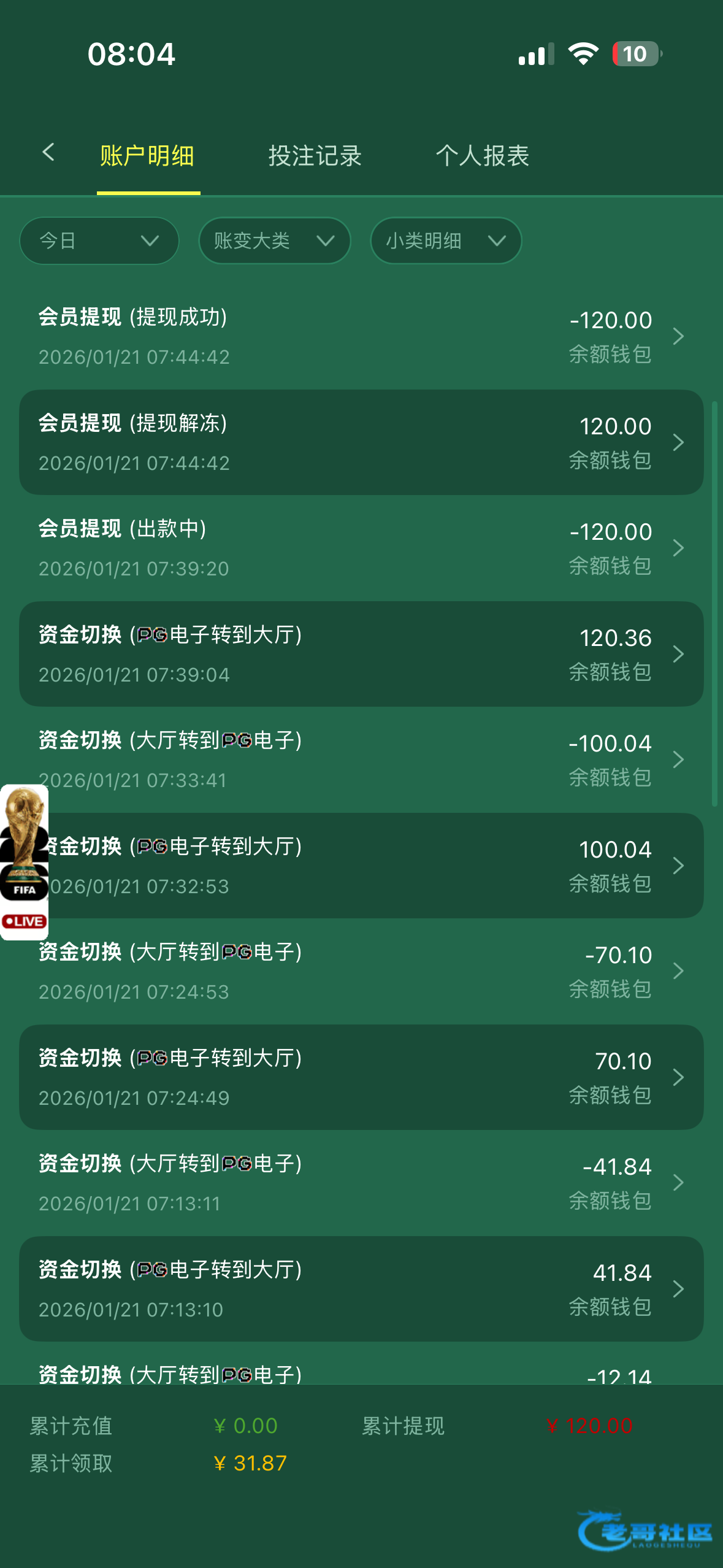Open the 小类明细 filter dropdown
This screenshot has width=723, height=1568.
(x=446, y=240)
